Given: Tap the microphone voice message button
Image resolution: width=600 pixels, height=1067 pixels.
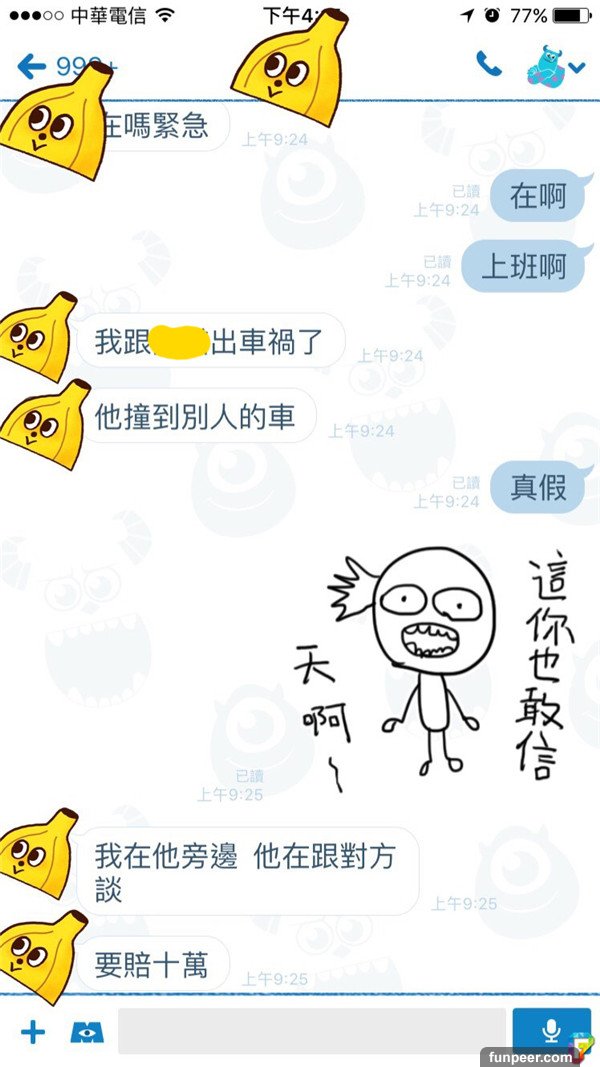Looking at the screenshot, I should click(x=551, y=1029).
